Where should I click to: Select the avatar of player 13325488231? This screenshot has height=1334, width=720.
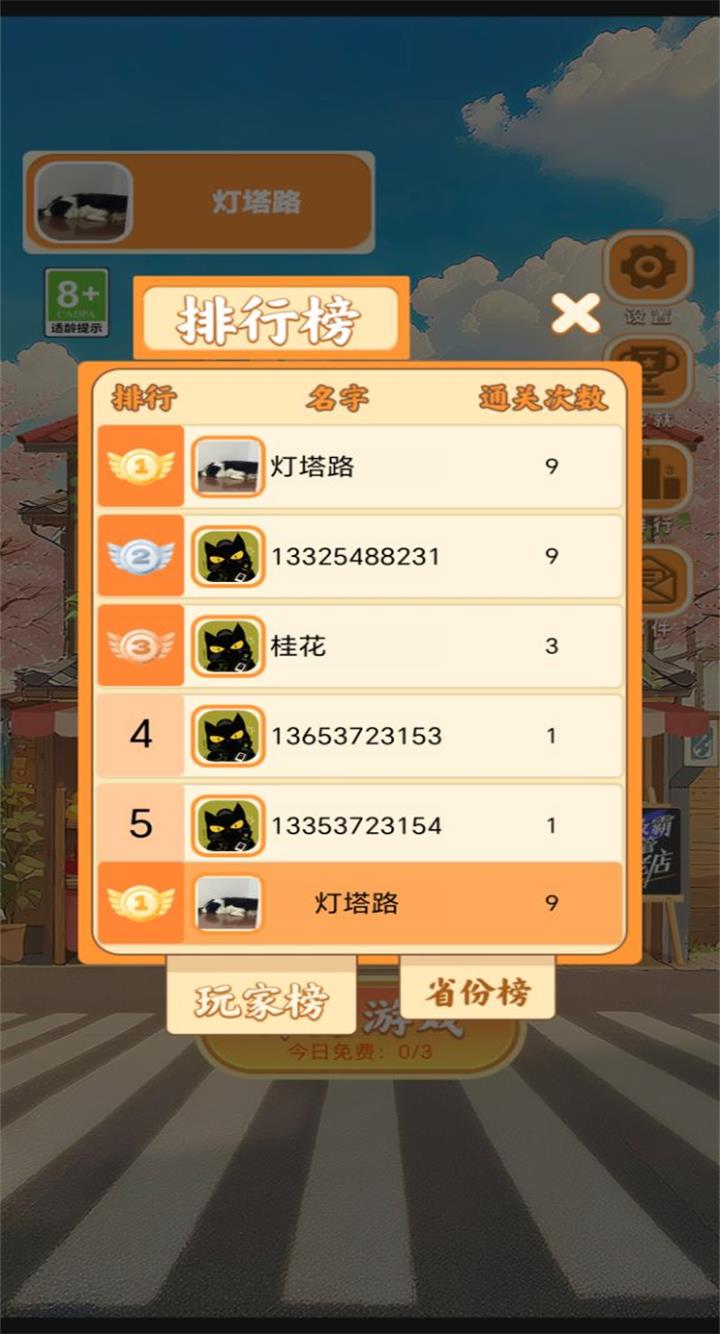click(x=228, y=556)
